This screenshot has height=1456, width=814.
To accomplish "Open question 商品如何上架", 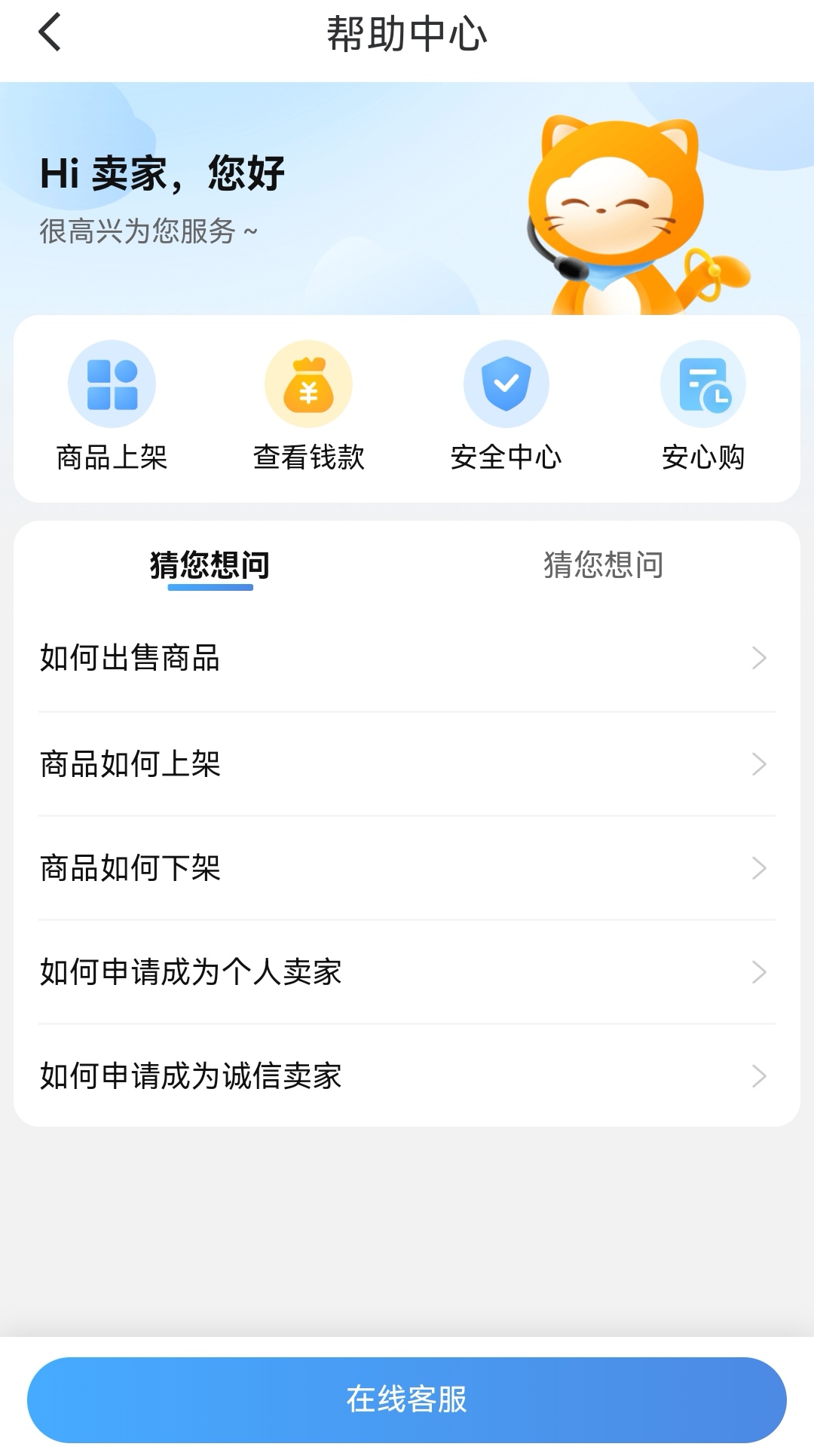I will pyautogui.click(x=407, y=764).
